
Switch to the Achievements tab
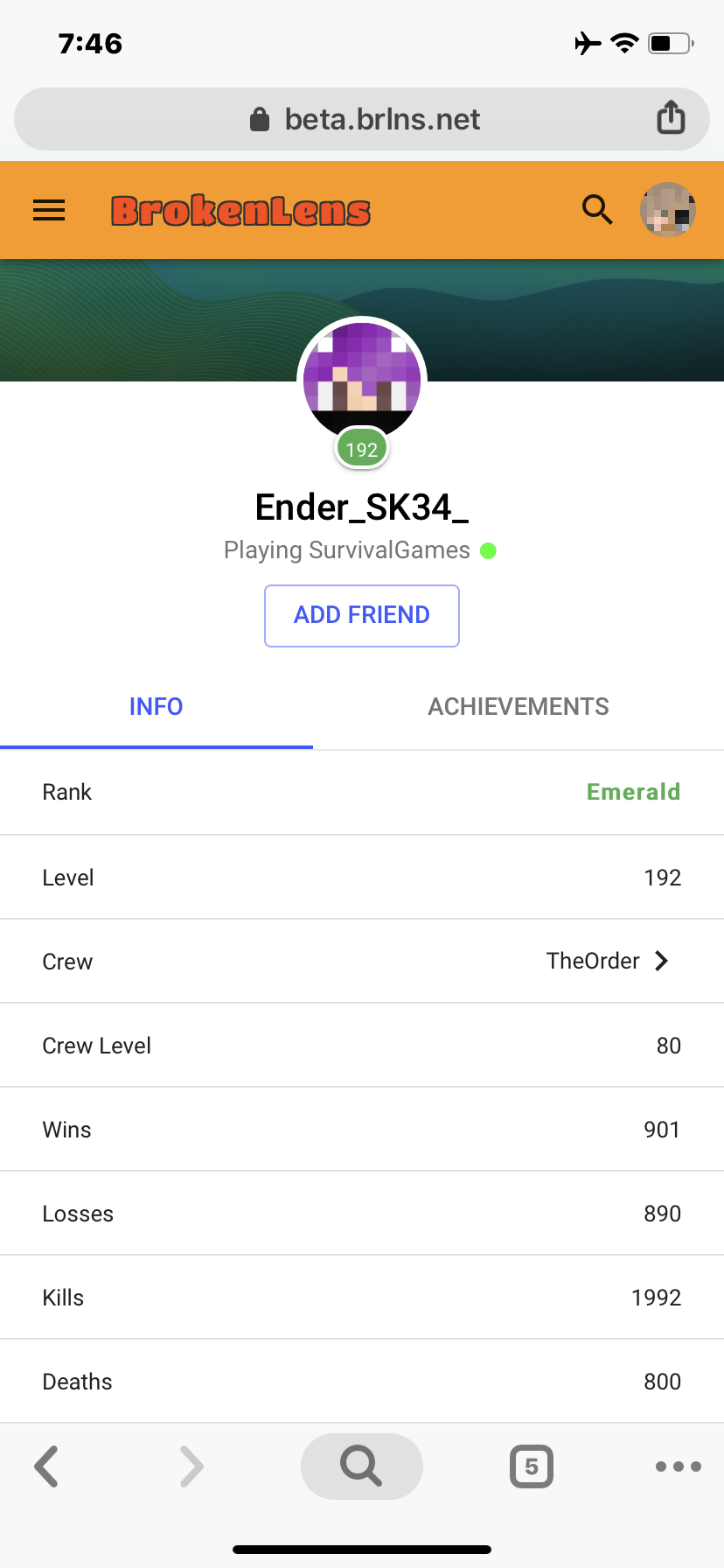(x=519, y=707)
